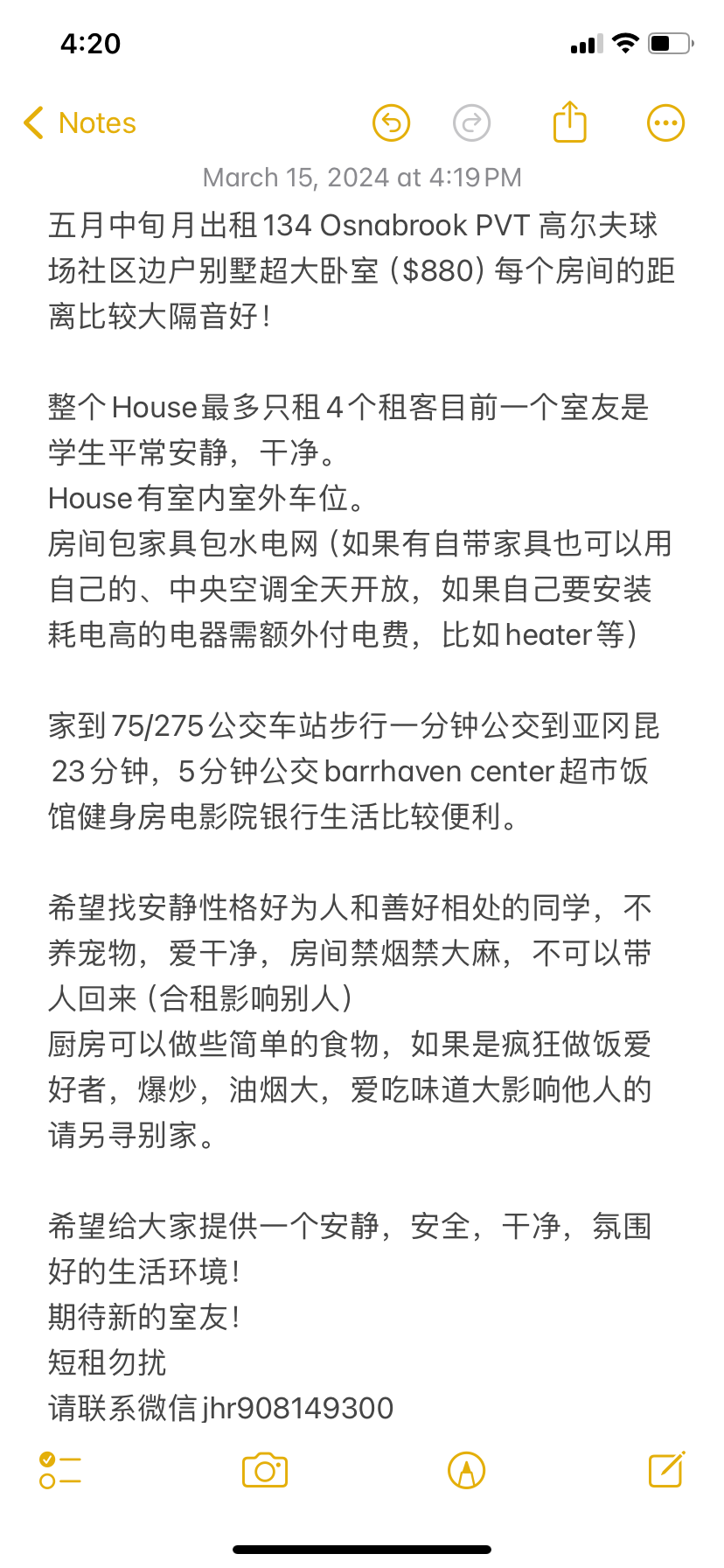Compose a new note

666,1469
